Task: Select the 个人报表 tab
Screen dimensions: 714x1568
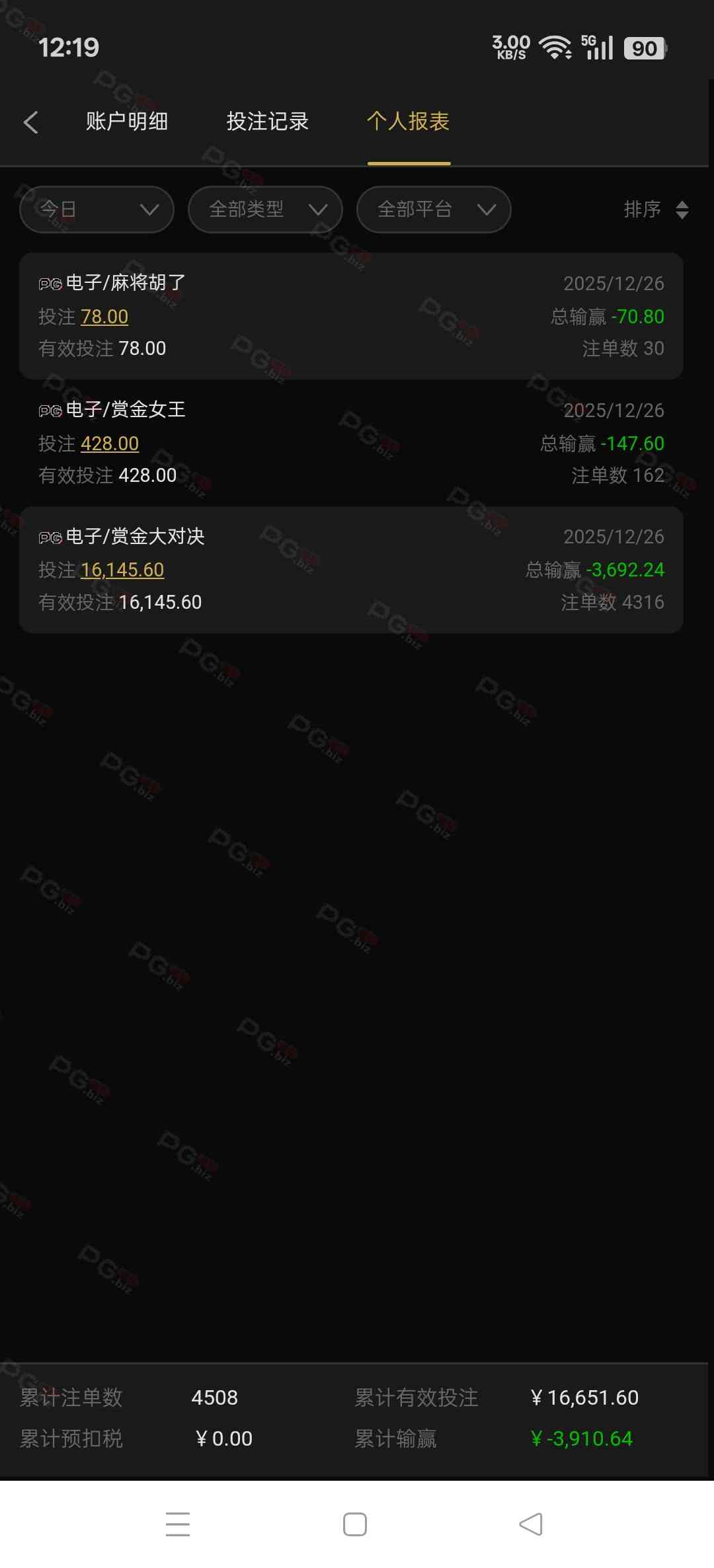Action: pos(409,122)
